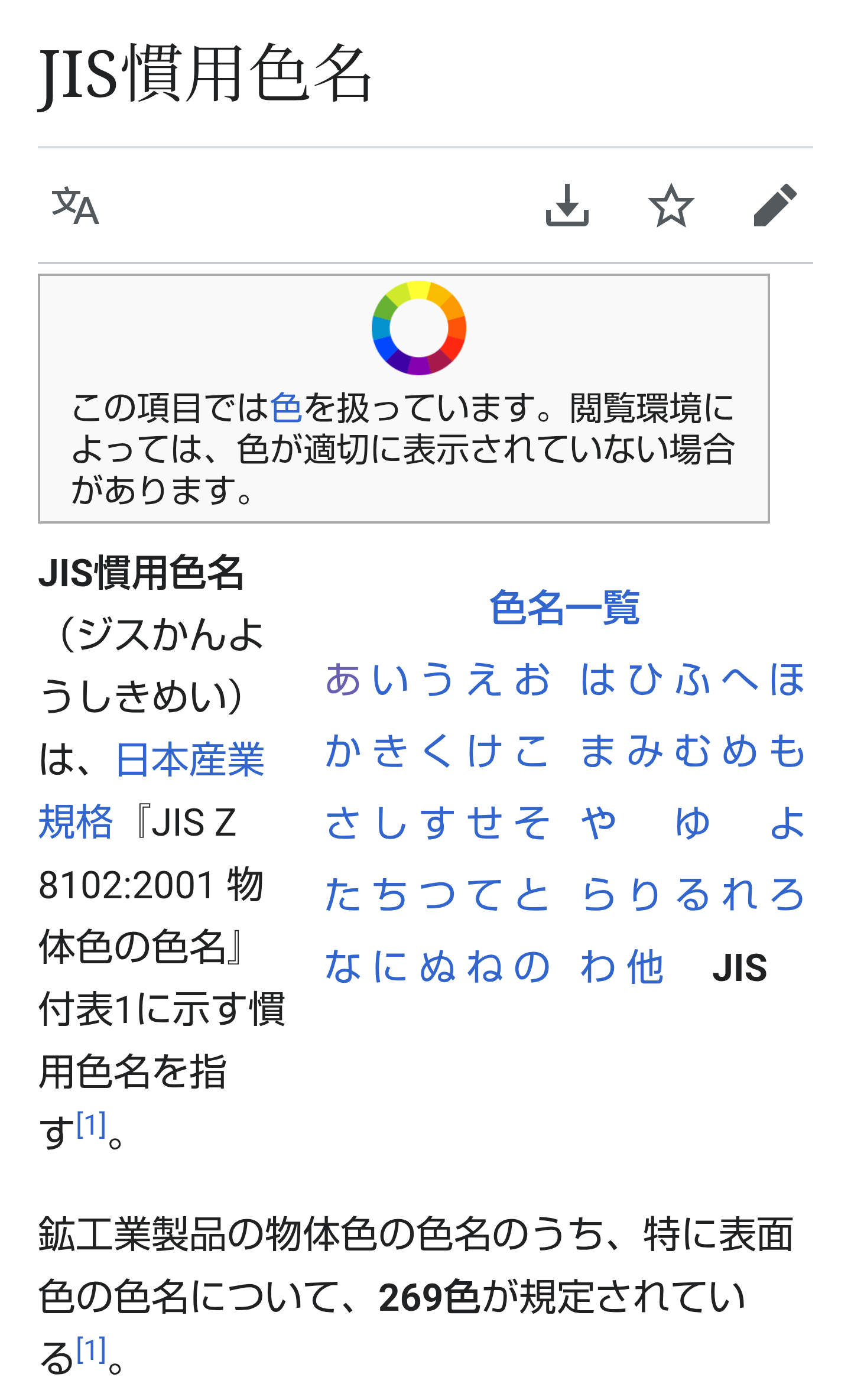Viewport: 851px width, 1400px height.
Task: Download this article
Action: (x=567, y=206)
